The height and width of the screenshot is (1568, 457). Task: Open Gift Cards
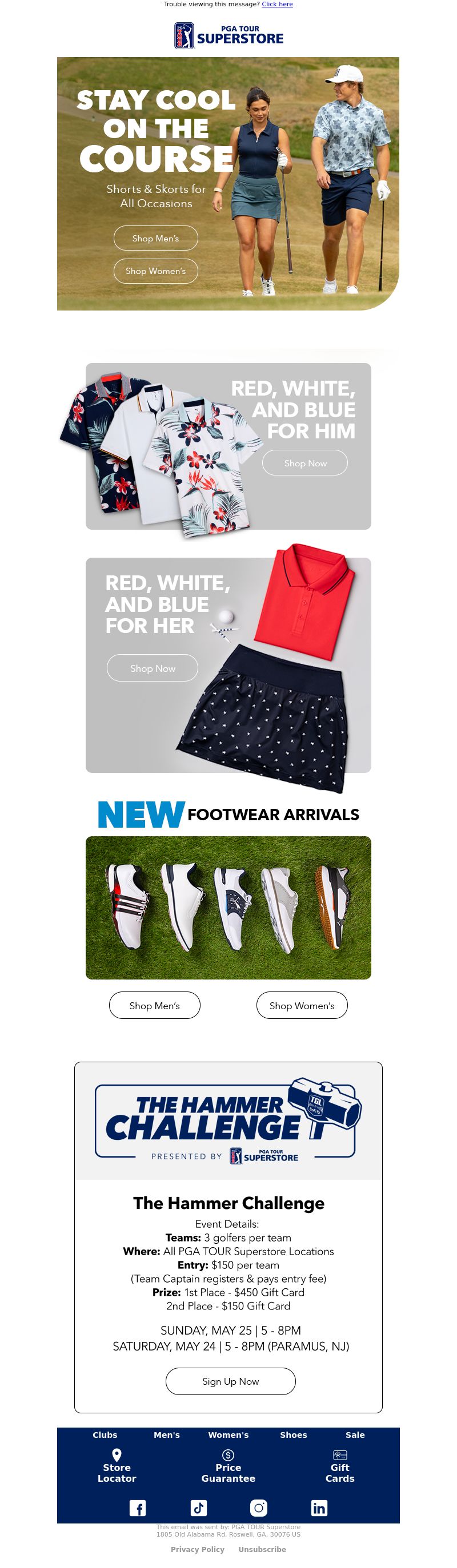[339, 1467]
